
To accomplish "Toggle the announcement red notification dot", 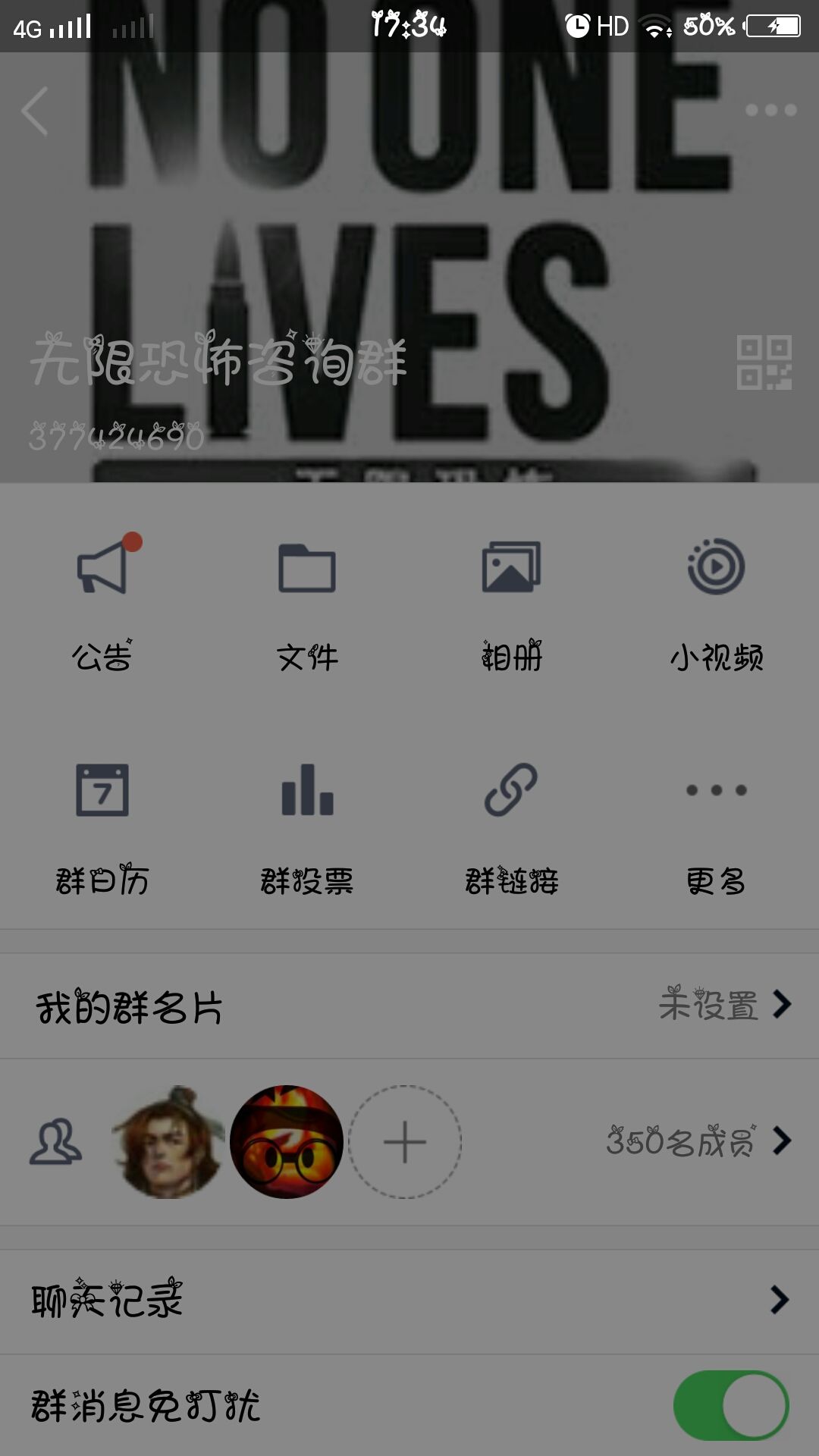I will coord(133,541).
